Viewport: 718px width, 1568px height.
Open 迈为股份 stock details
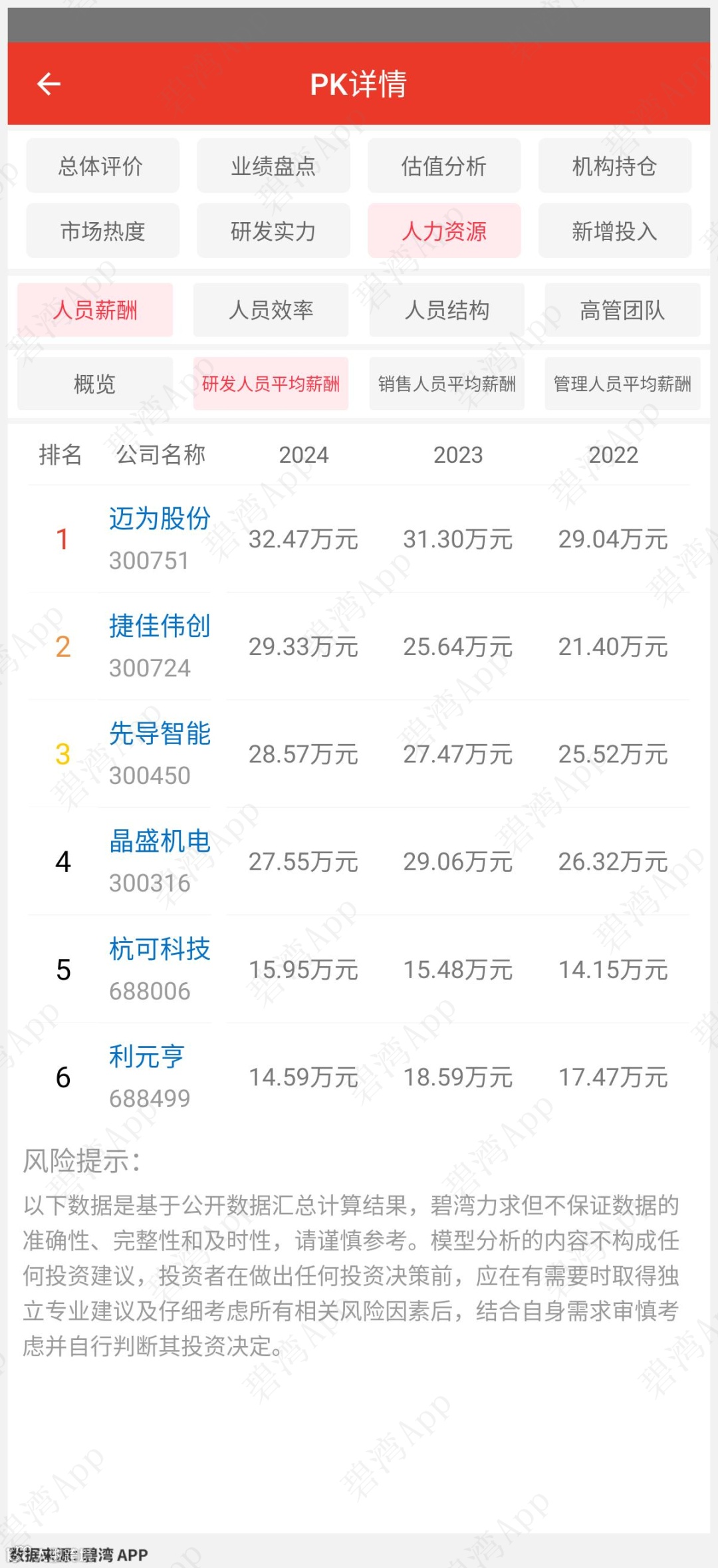[x=160, y=519]
